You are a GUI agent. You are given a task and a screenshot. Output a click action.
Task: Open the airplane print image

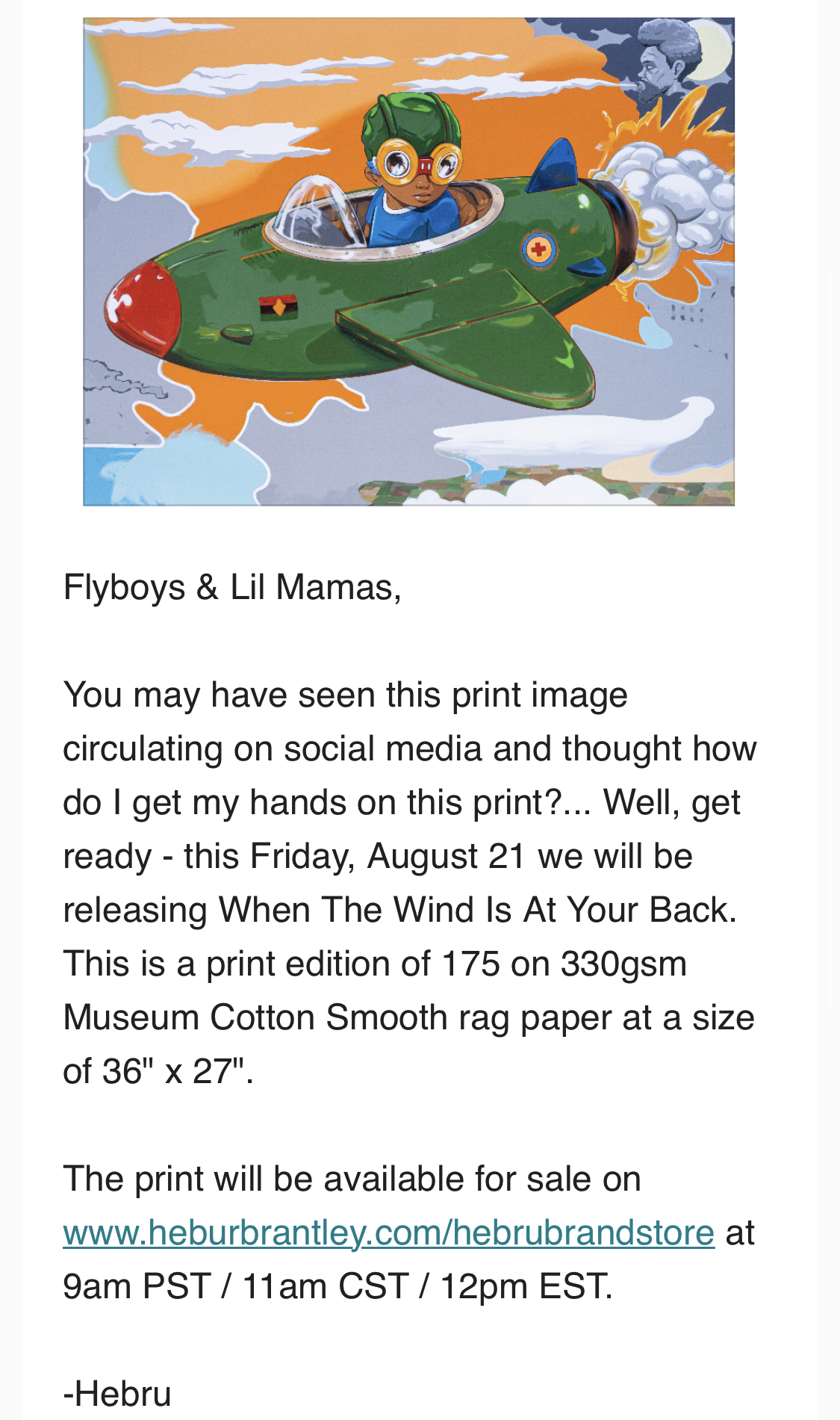coord(408,261)
